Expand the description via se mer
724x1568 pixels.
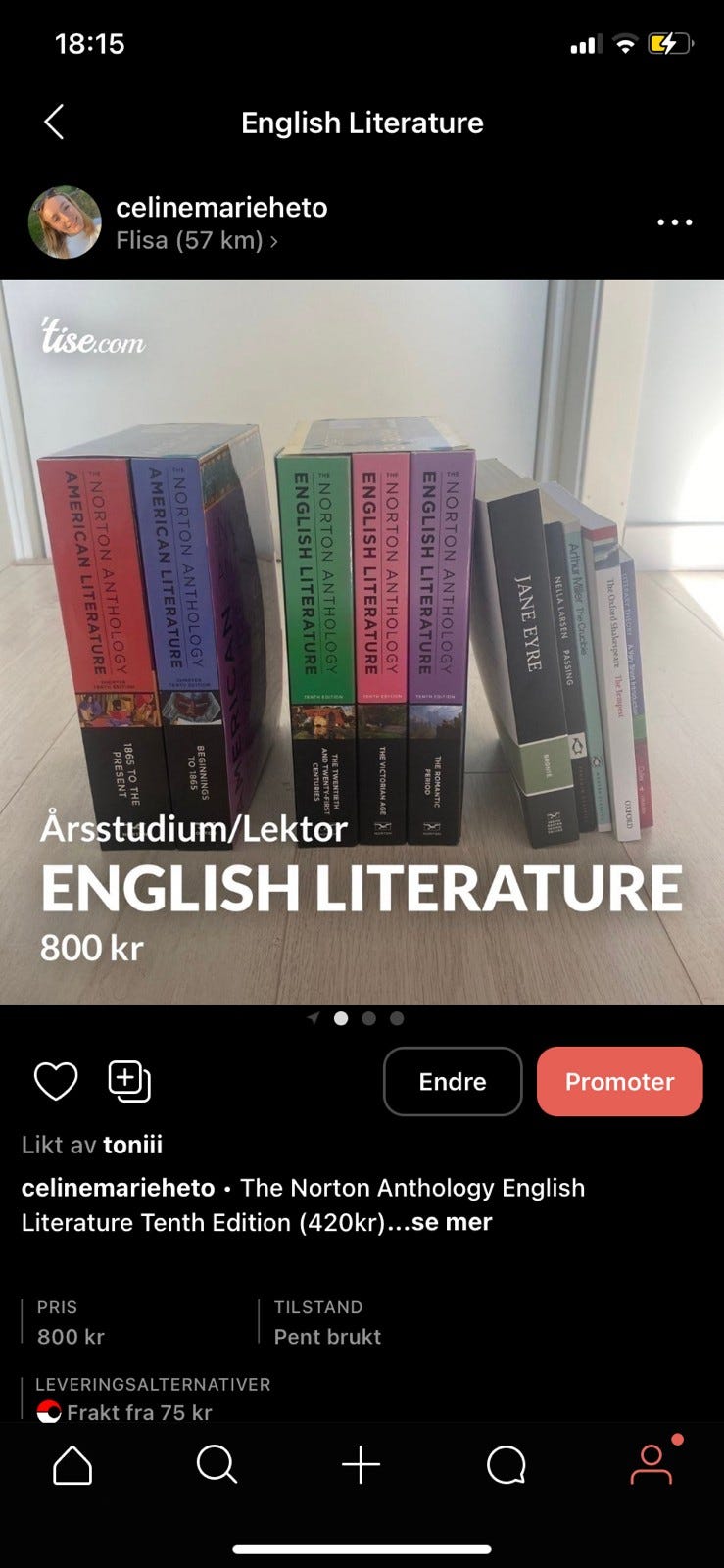pos(458,1222)
